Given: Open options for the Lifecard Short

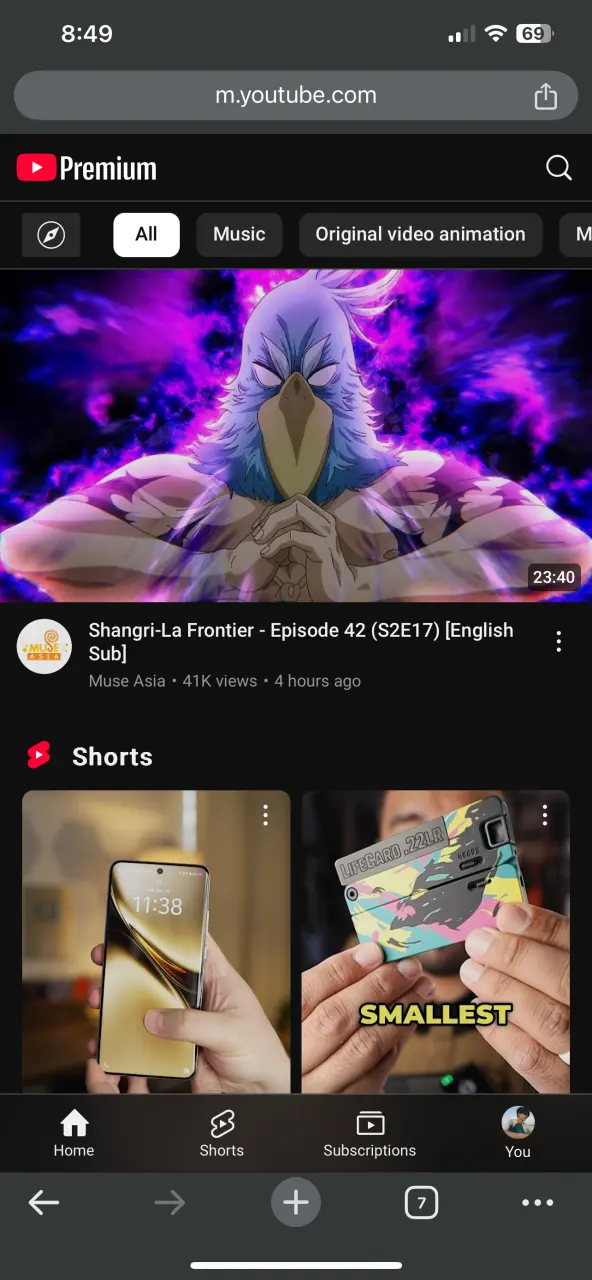Looking at the screenshot, I should pos(545,816).
